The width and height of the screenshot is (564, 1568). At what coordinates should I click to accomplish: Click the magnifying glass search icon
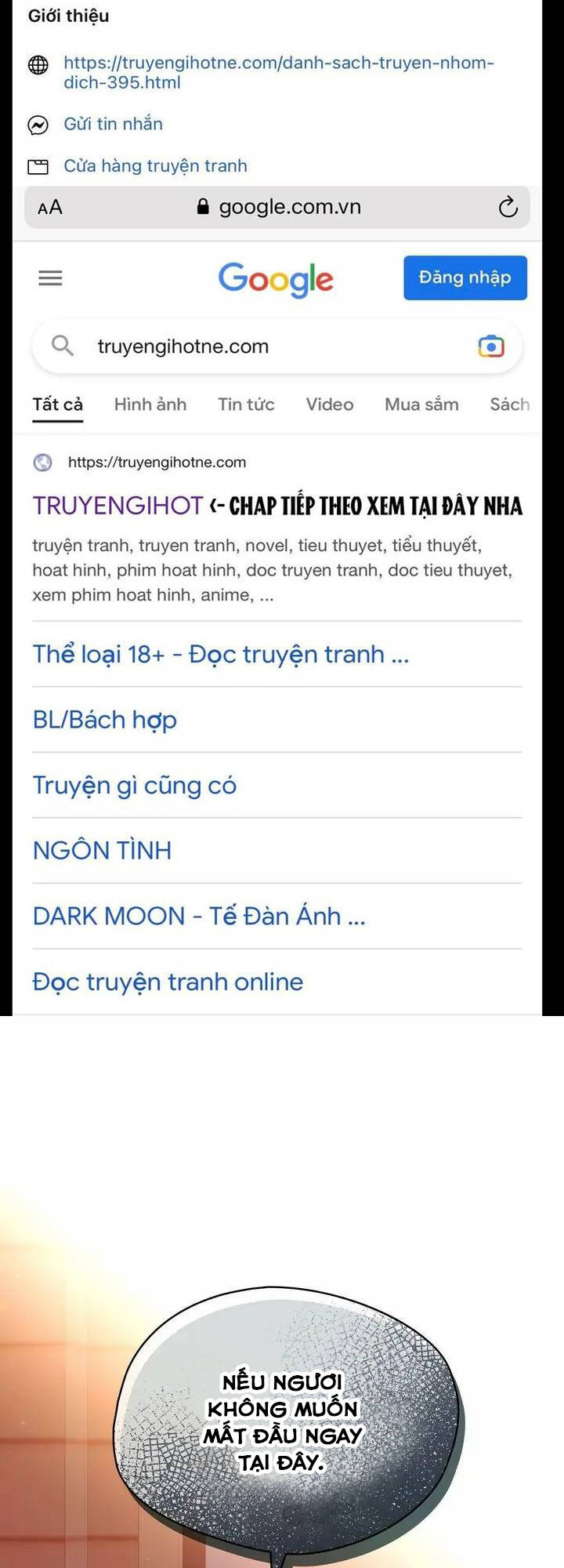tap(62, 346)
